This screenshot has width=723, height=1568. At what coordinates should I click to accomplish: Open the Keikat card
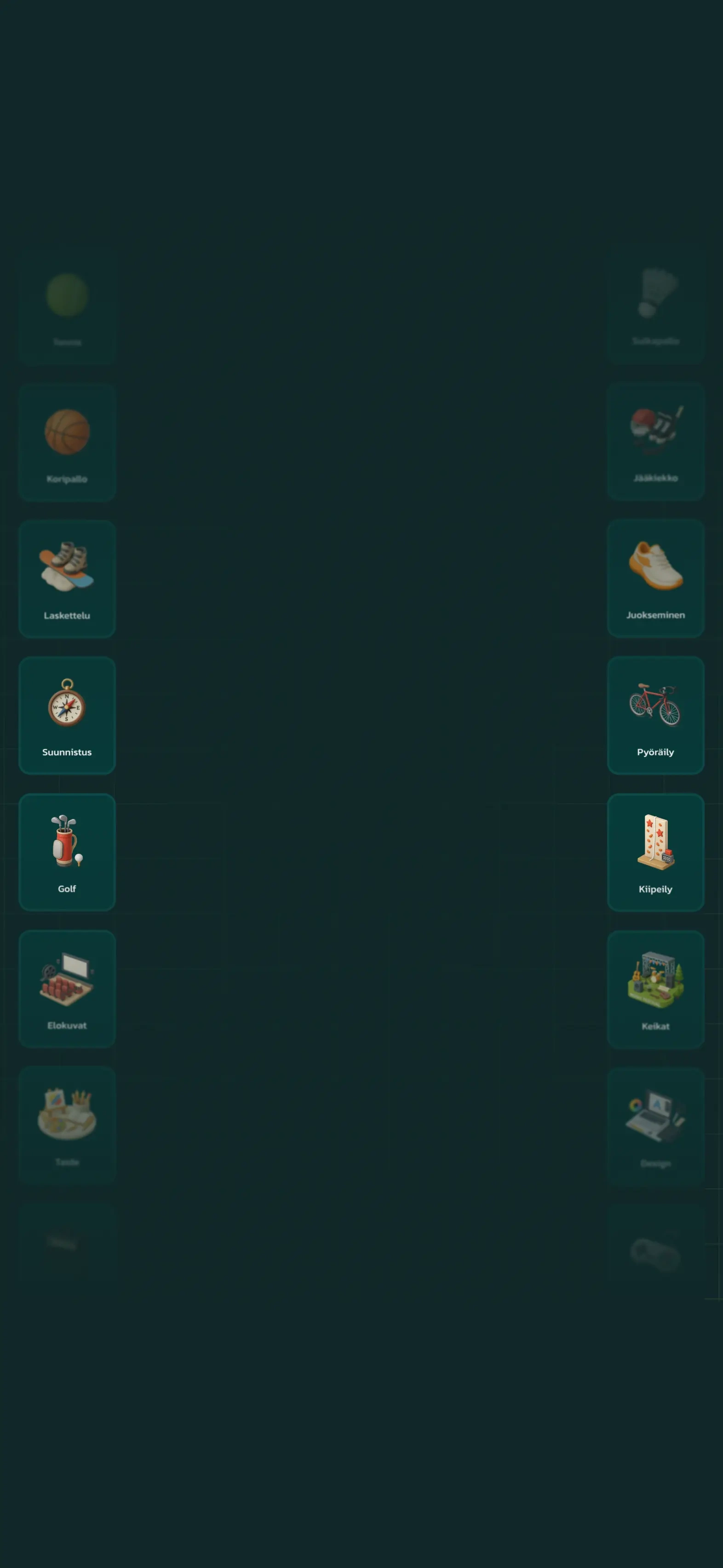[655, 989]
